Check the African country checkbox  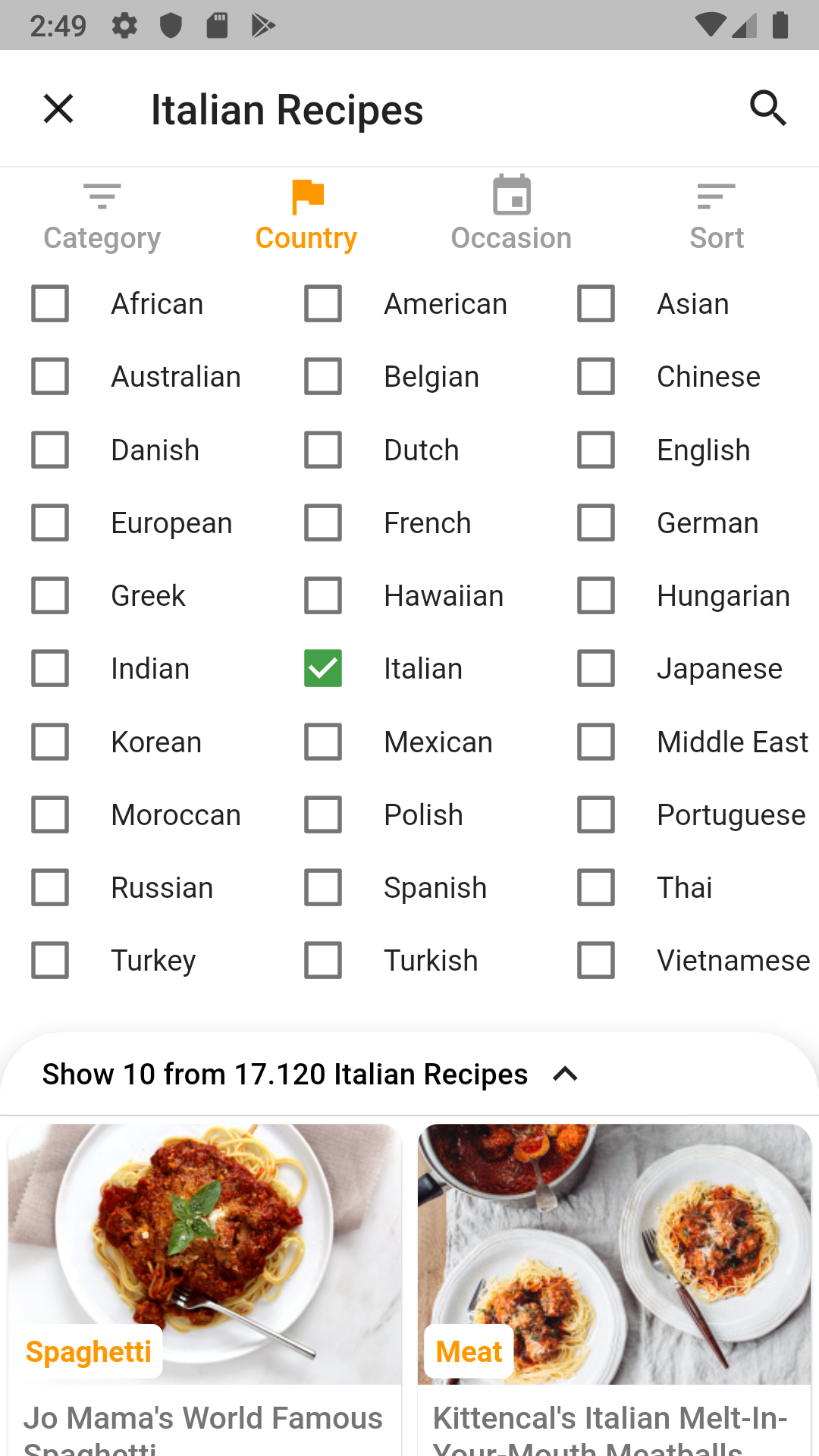point(50,304)
